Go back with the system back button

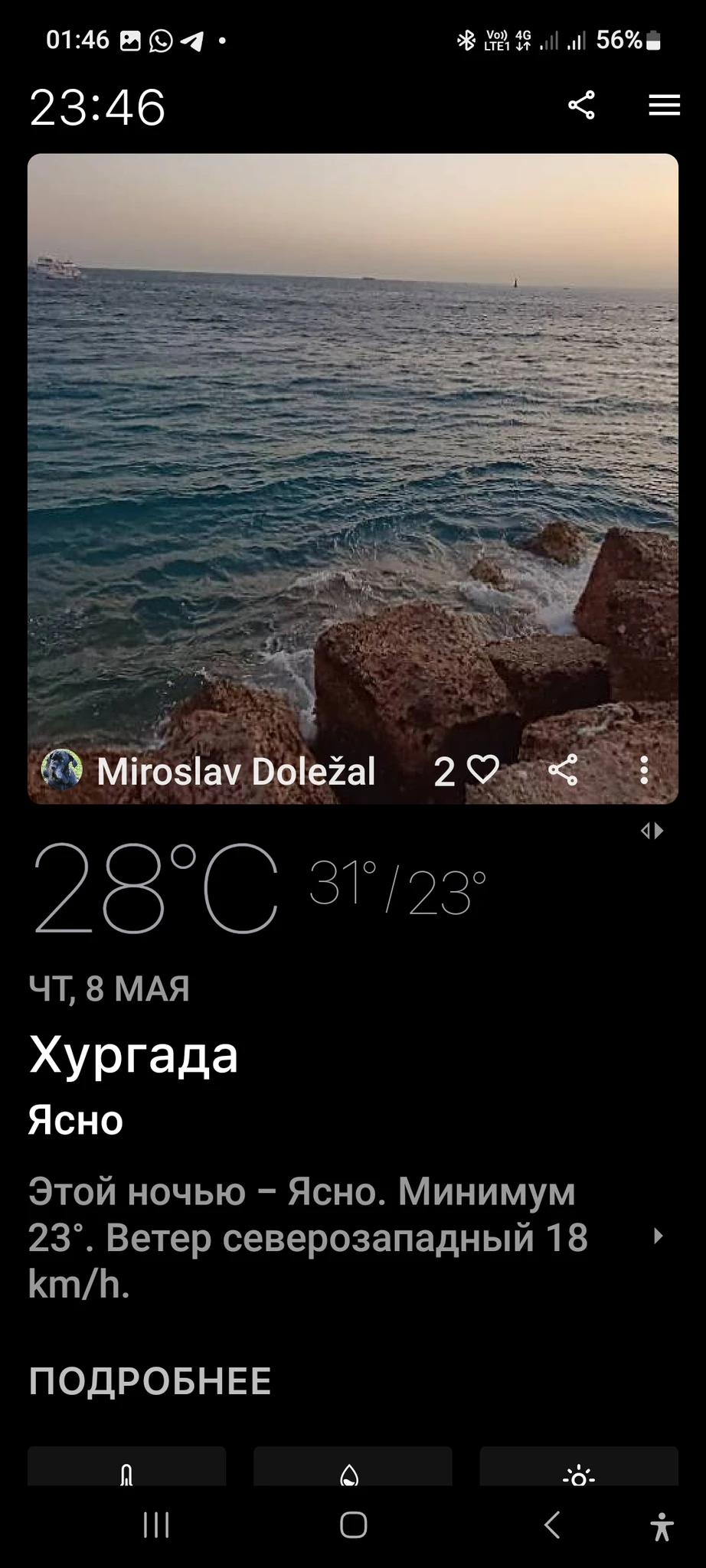(x=552, y=1524)
